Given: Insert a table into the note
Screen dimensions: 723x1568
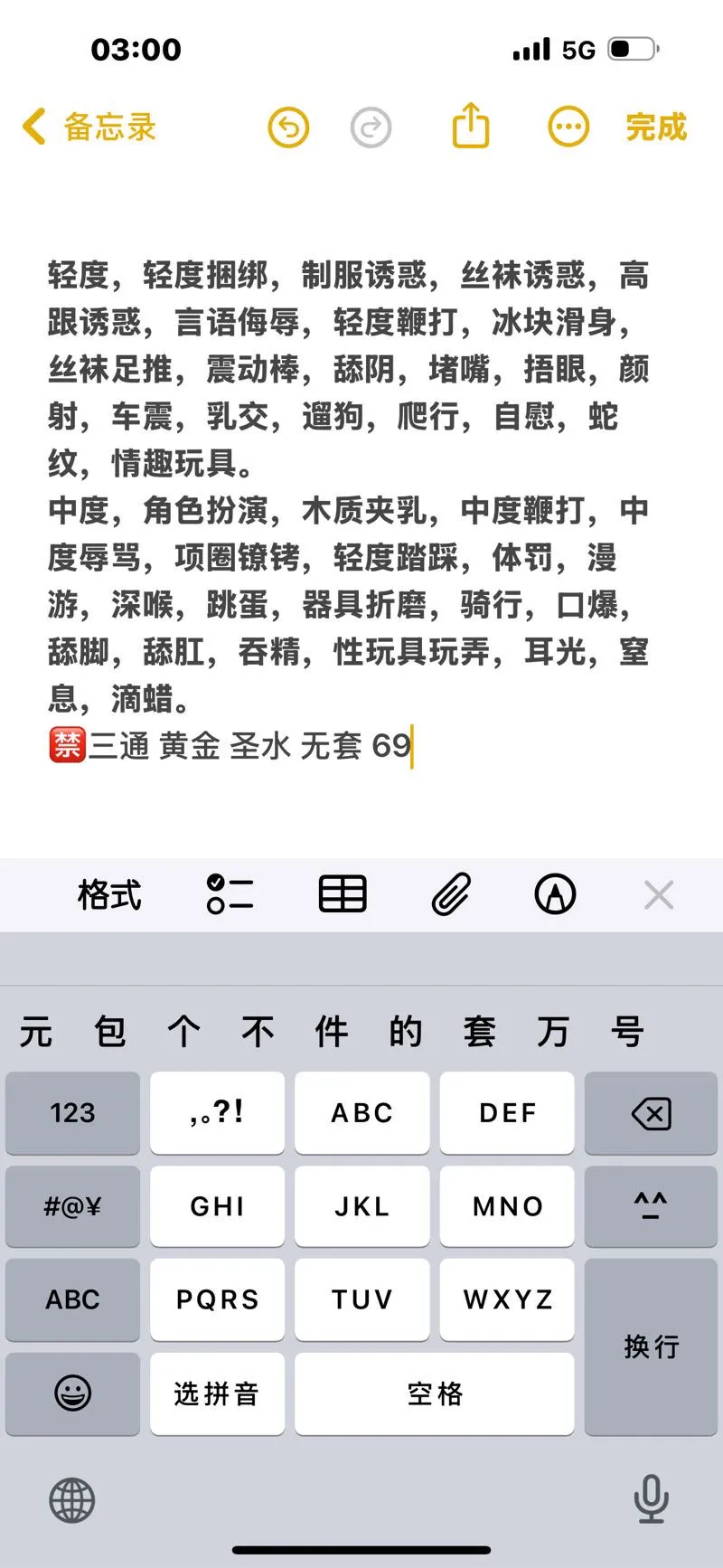Looking at the screenshot, I should (343, 895).
